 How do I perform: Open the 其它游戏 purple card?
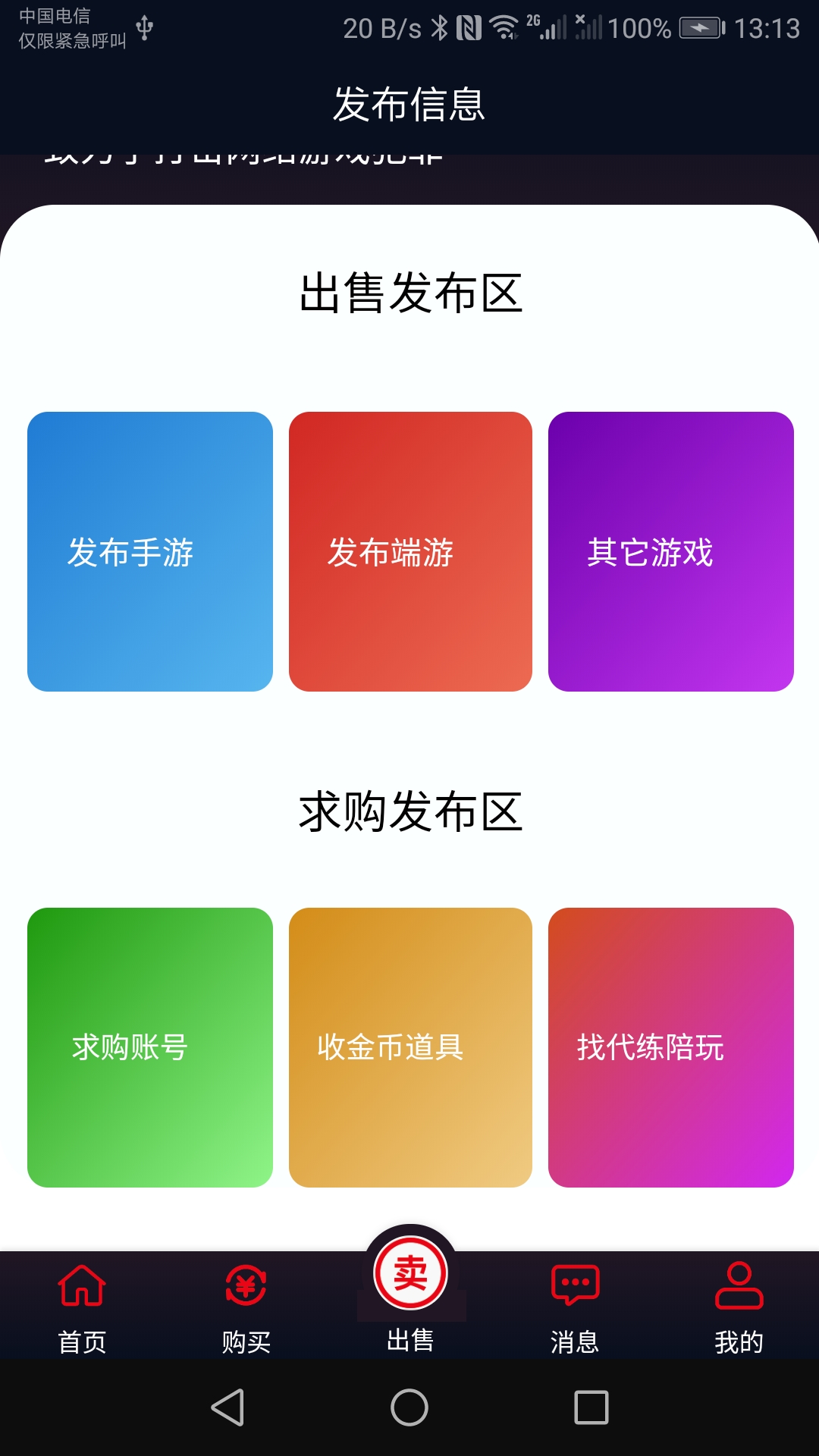[671, 551]
